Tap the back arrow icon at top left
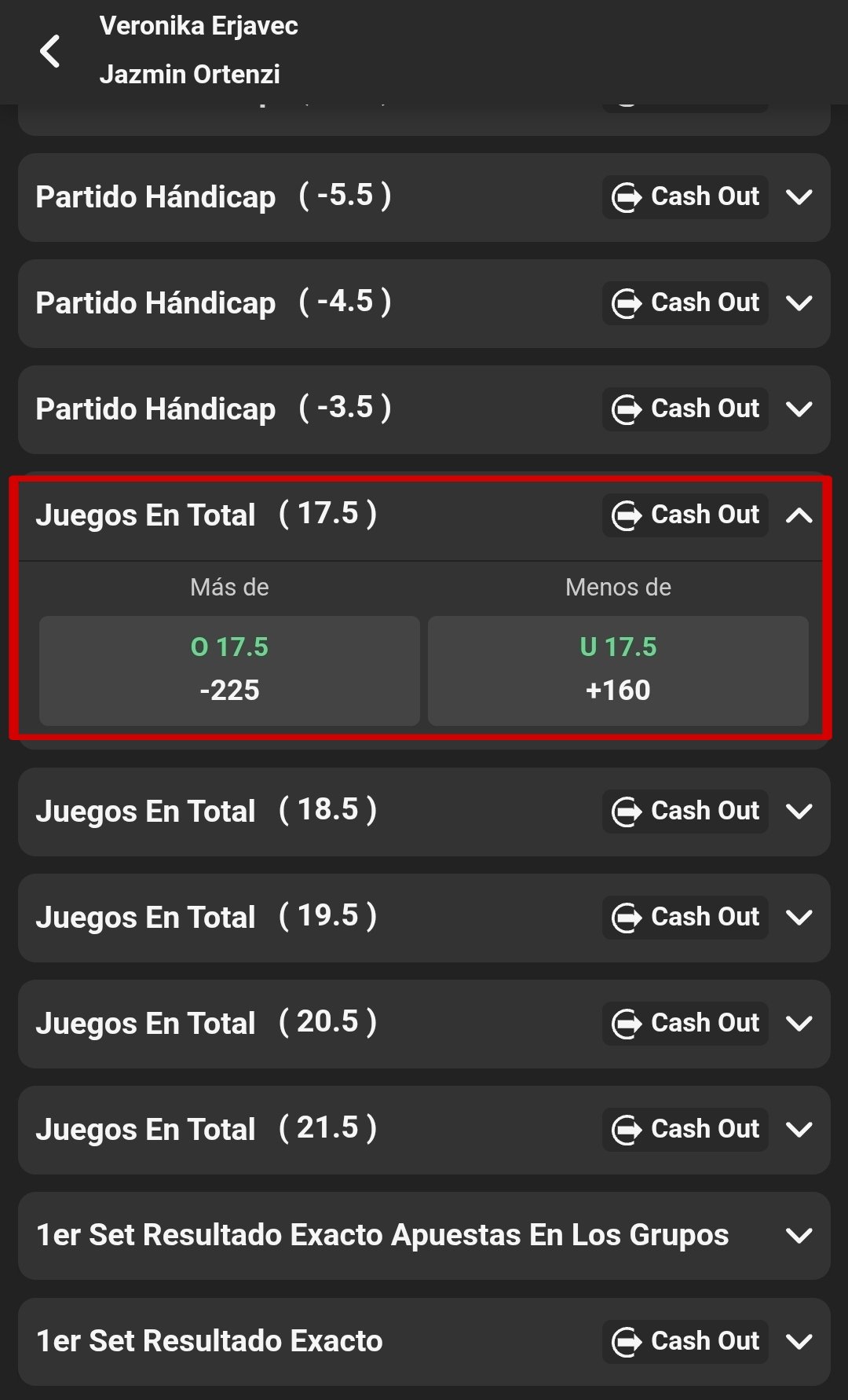This screenshot has height=1400, width=848. 50,52
